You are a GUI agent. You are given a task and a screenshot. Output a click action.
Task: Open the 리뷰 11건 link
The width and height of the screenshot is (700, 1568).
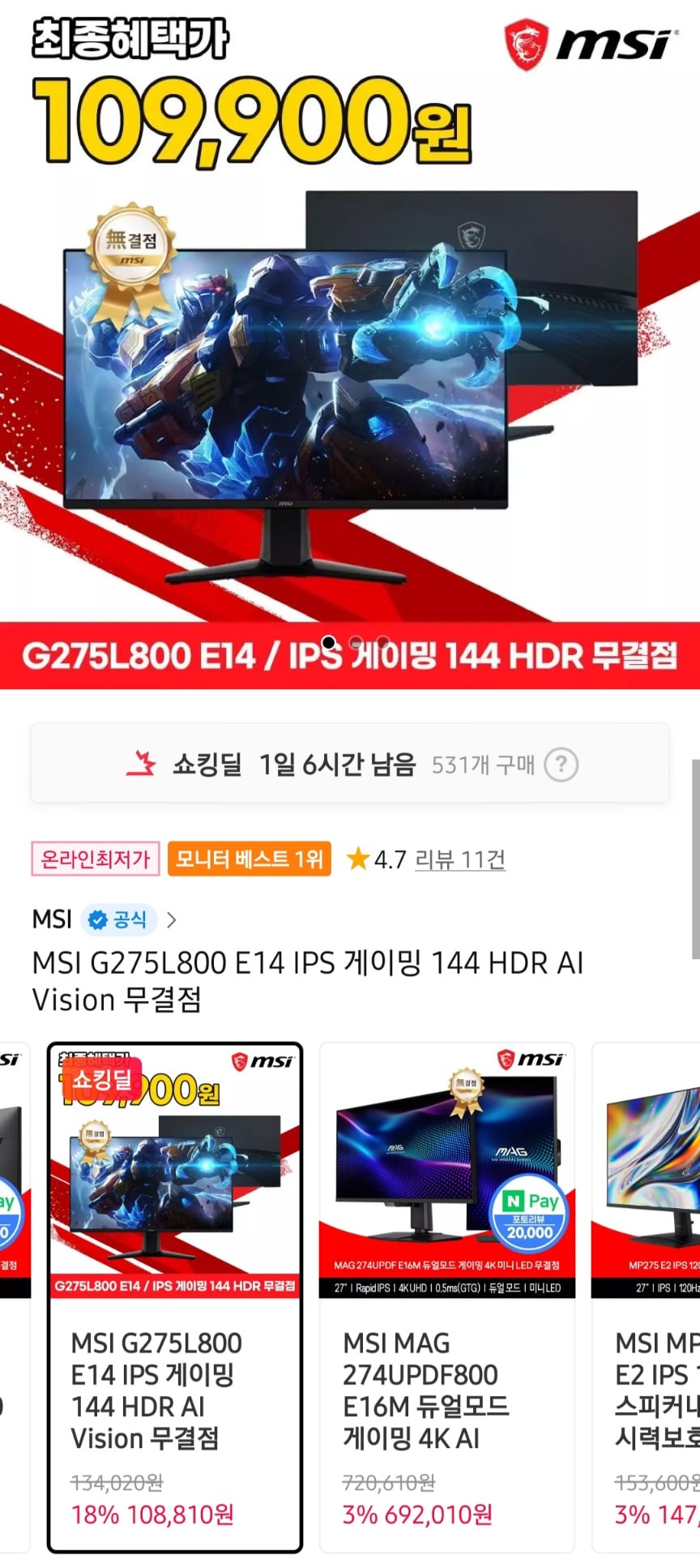460,860
